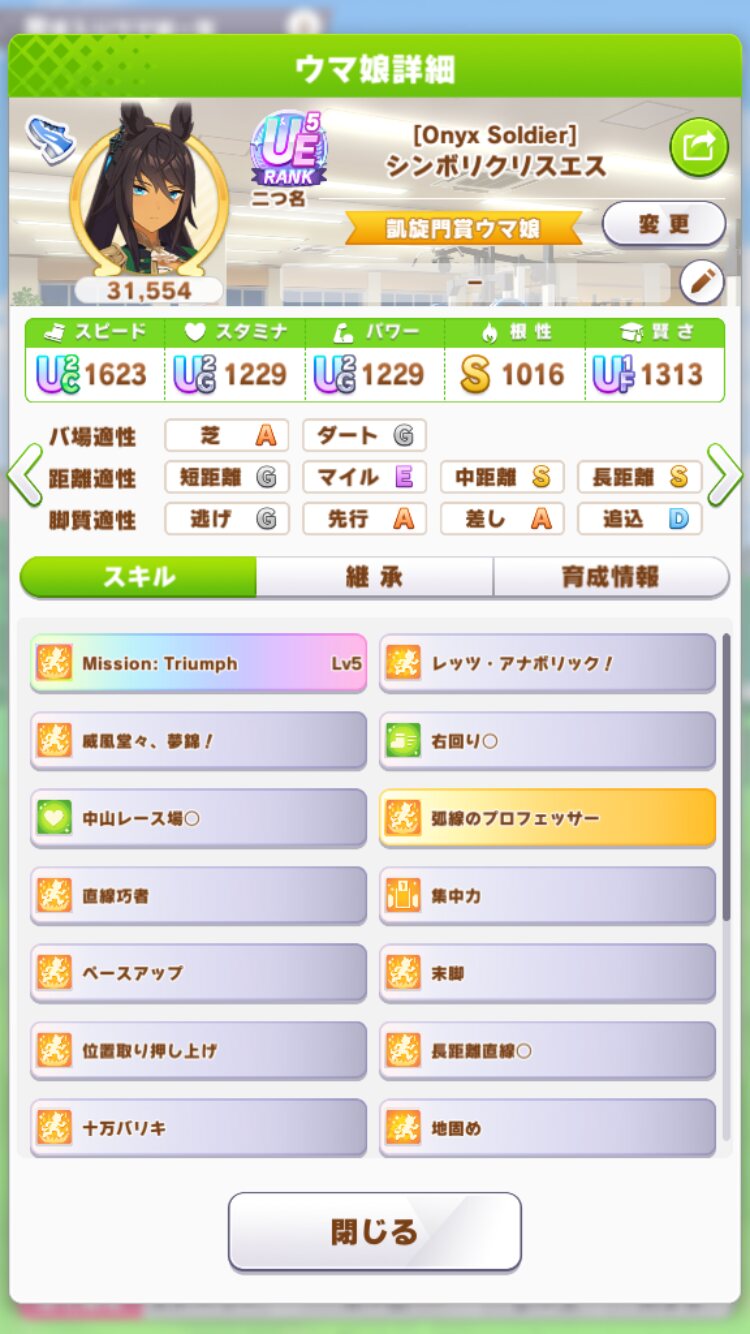Image resolution: width=750 pixels, height=1334 pixels.
Task: Switch to the 継承 tab
Action: 374,577
